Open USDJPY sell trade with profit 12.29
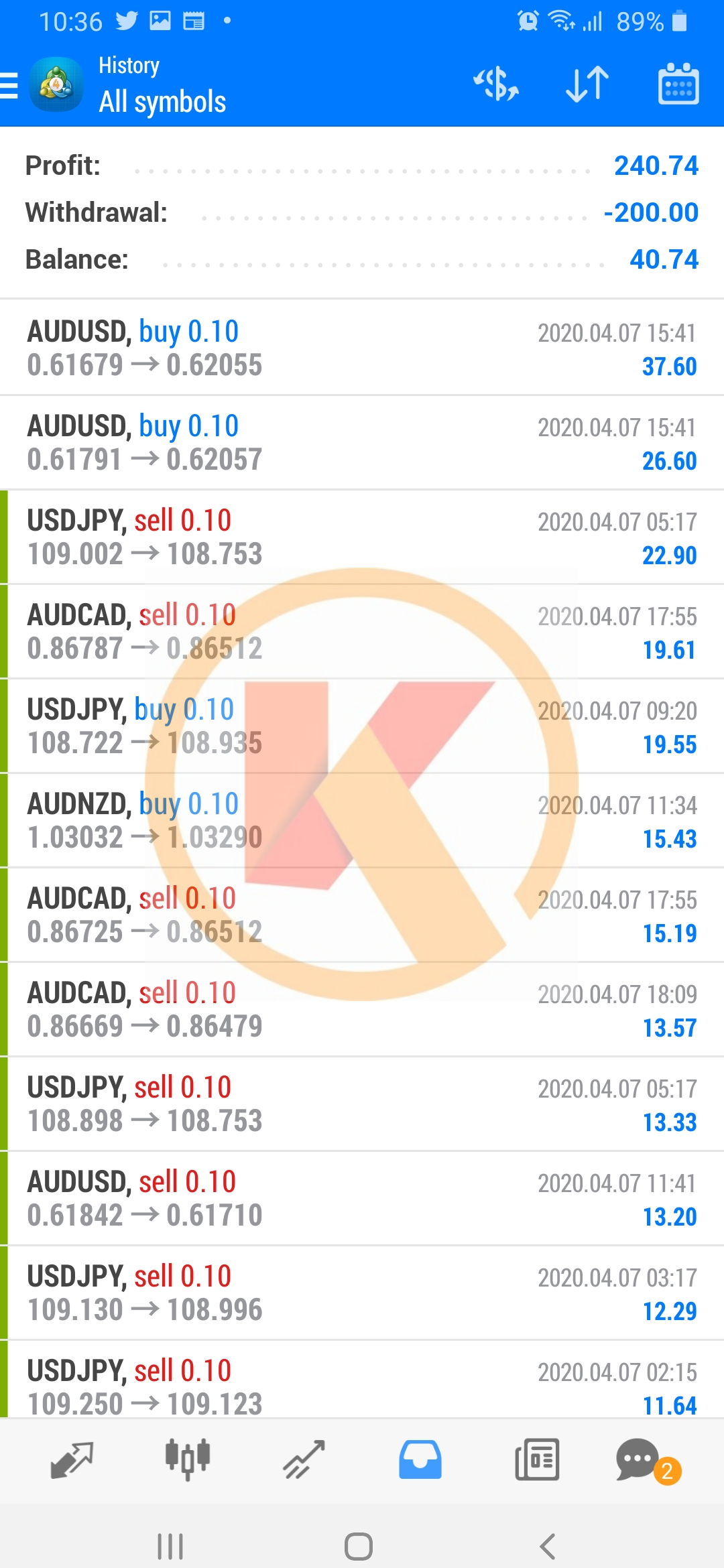This screenshot has height=1568, width=724. tap(362, 1293)
